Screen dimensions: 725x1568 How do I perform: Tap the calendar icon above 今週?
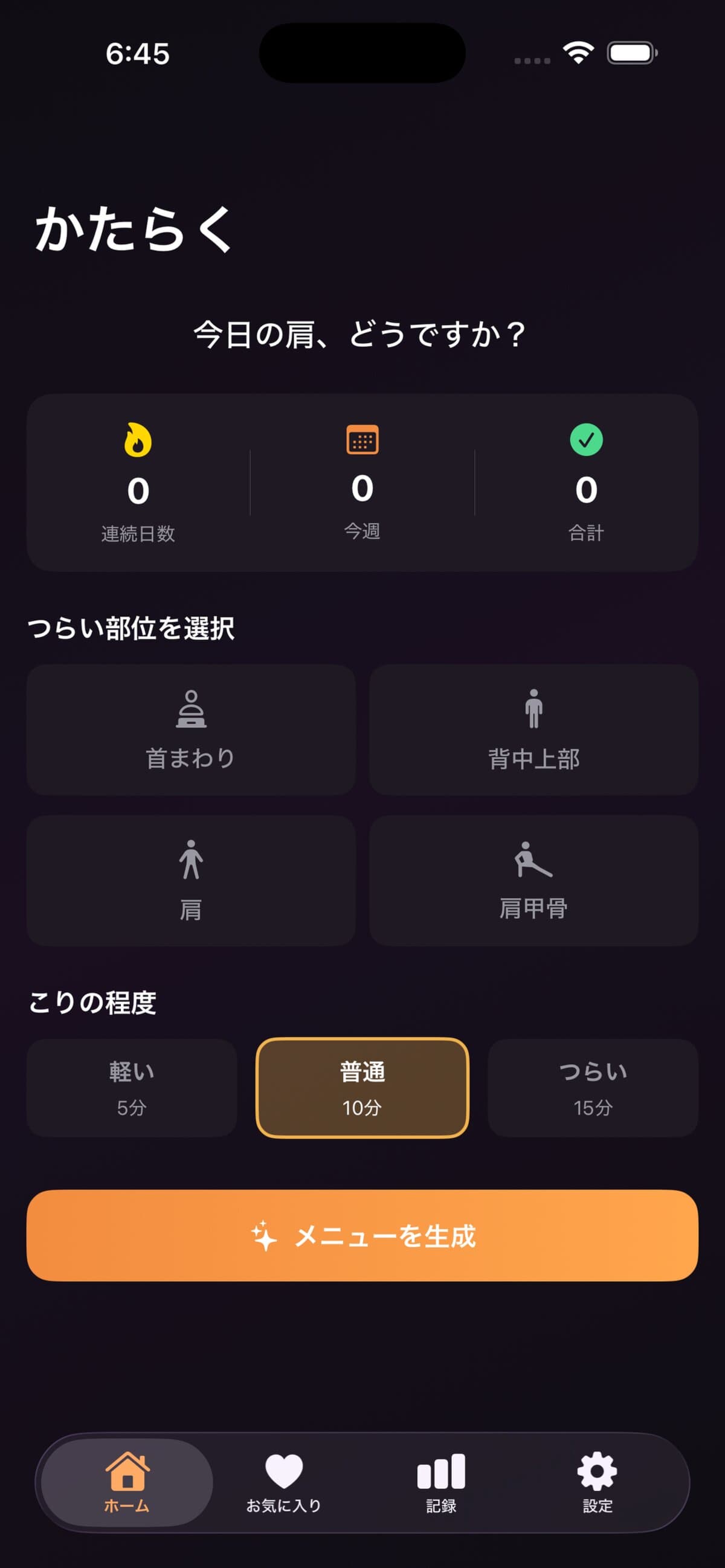pos(361,440)
